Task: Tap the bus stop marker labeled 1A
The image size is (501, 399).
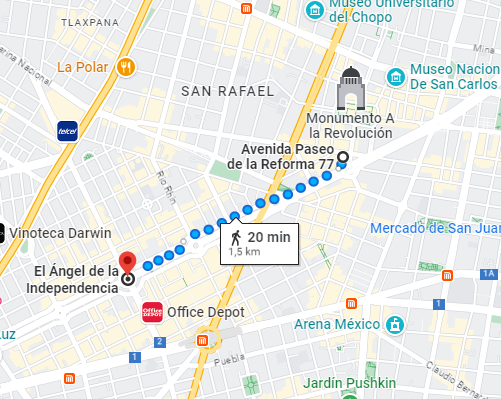Action: (x=488, y=274)
